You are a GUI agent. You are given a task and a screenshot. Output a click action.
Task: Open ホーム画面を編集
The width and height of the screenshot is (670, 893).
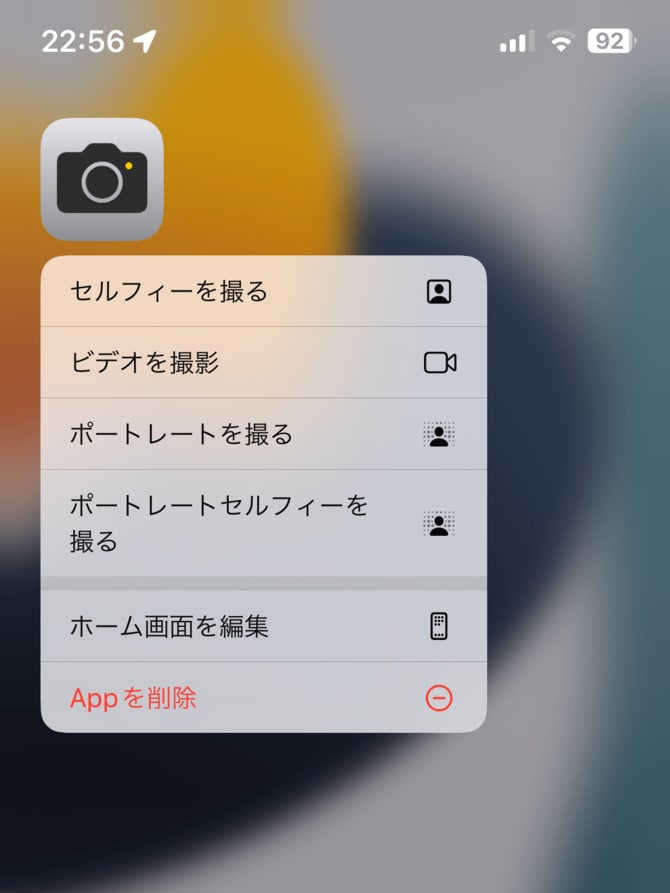point(262,627)
